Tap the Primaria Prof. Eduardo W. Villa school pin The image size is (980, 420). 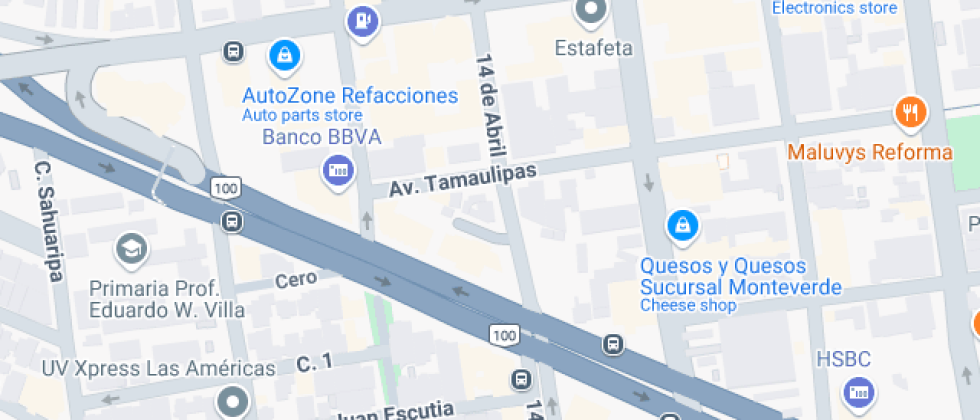[130, 250]
